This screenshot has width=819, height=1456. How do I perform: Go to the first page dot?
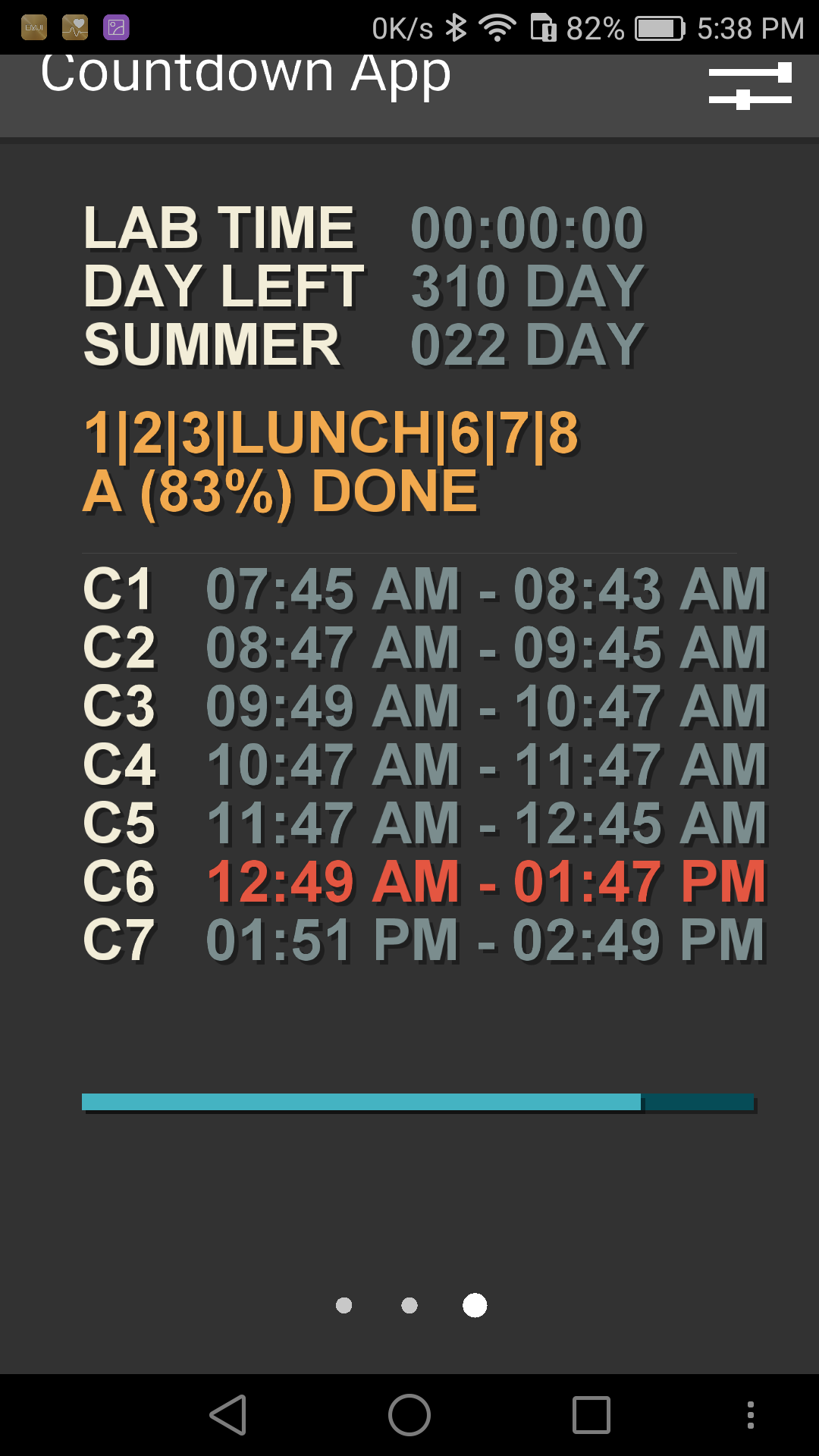344,1305
